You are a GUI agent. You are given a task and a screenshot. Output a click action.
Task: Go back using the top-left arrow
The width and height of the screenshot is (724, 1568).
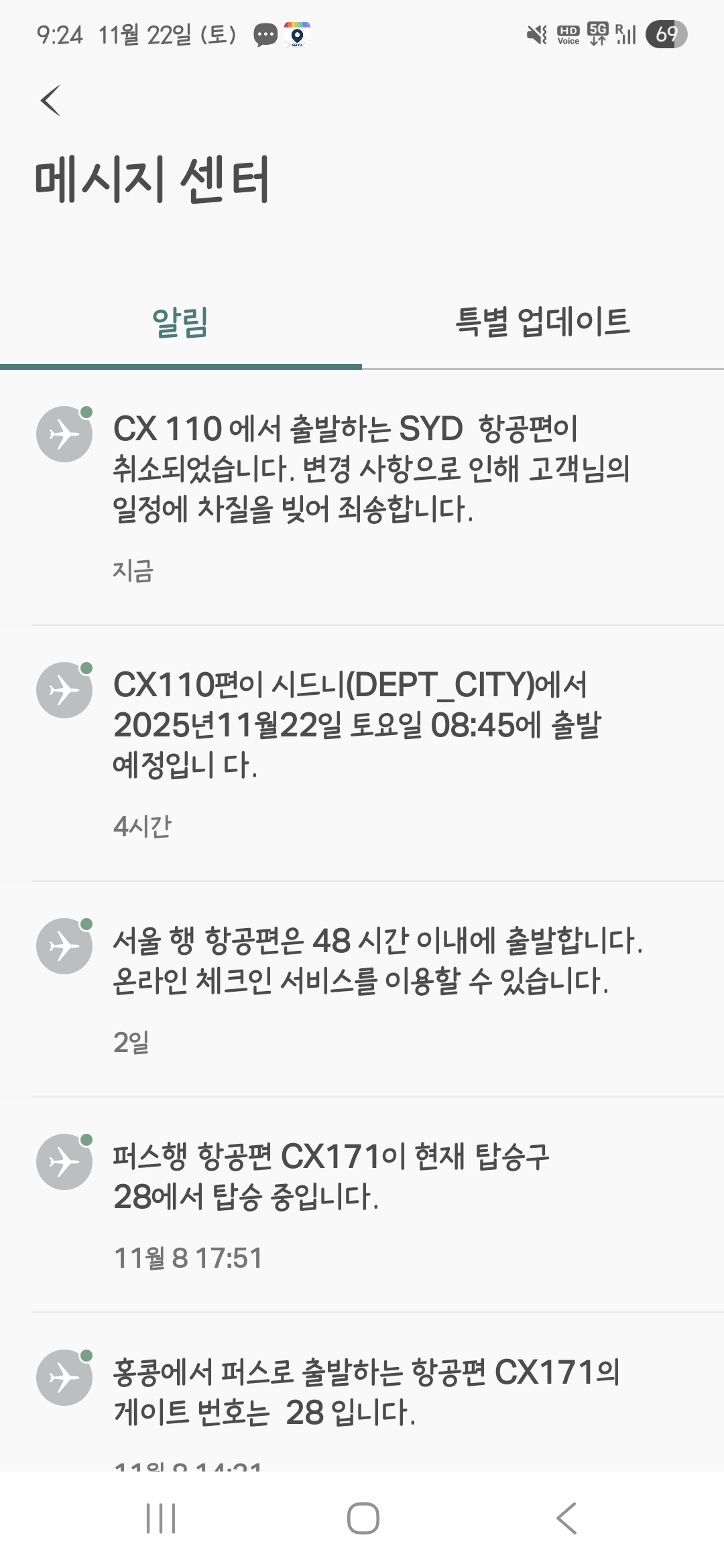[x=50, y=101]
